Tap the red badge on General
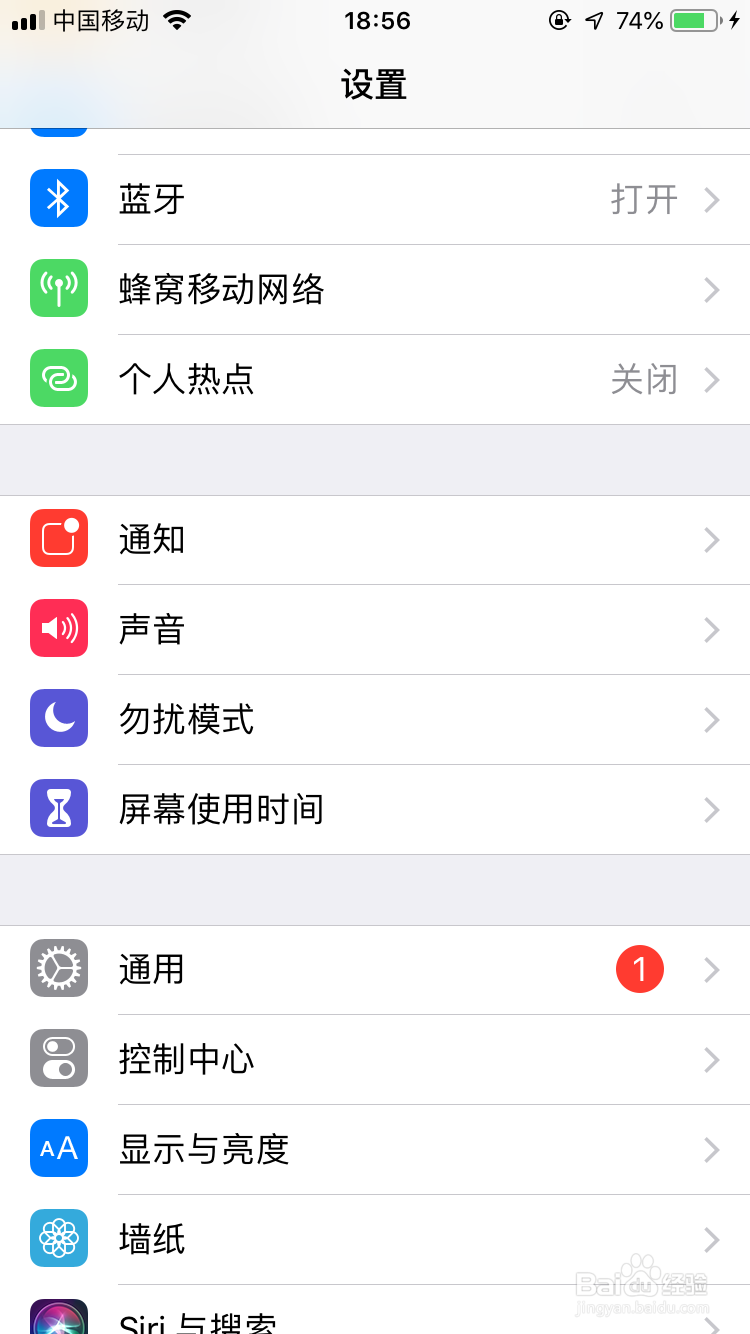This screenshot has width=750, height=1334. (639, 968)
